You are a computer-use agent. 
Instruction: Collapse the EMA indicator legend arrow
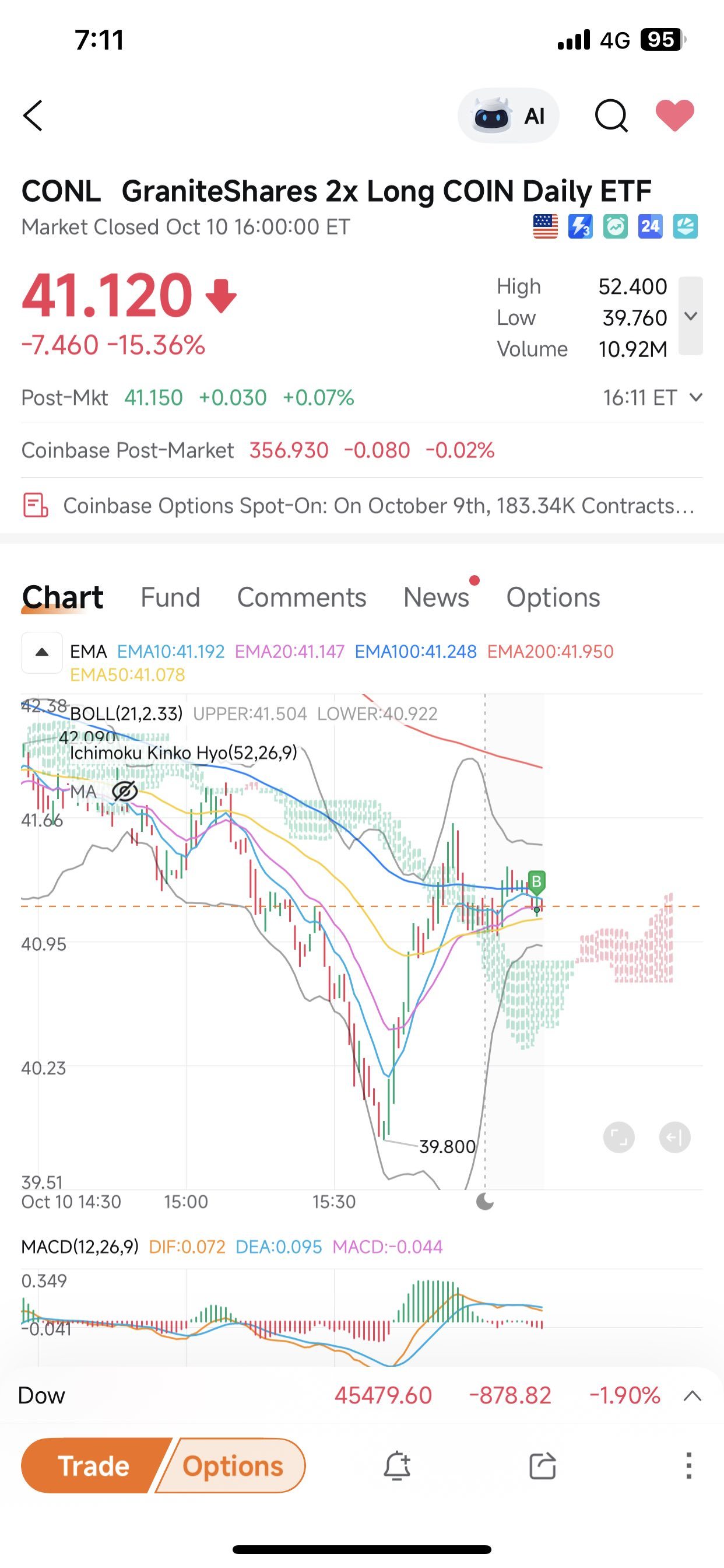pos(42,653)
